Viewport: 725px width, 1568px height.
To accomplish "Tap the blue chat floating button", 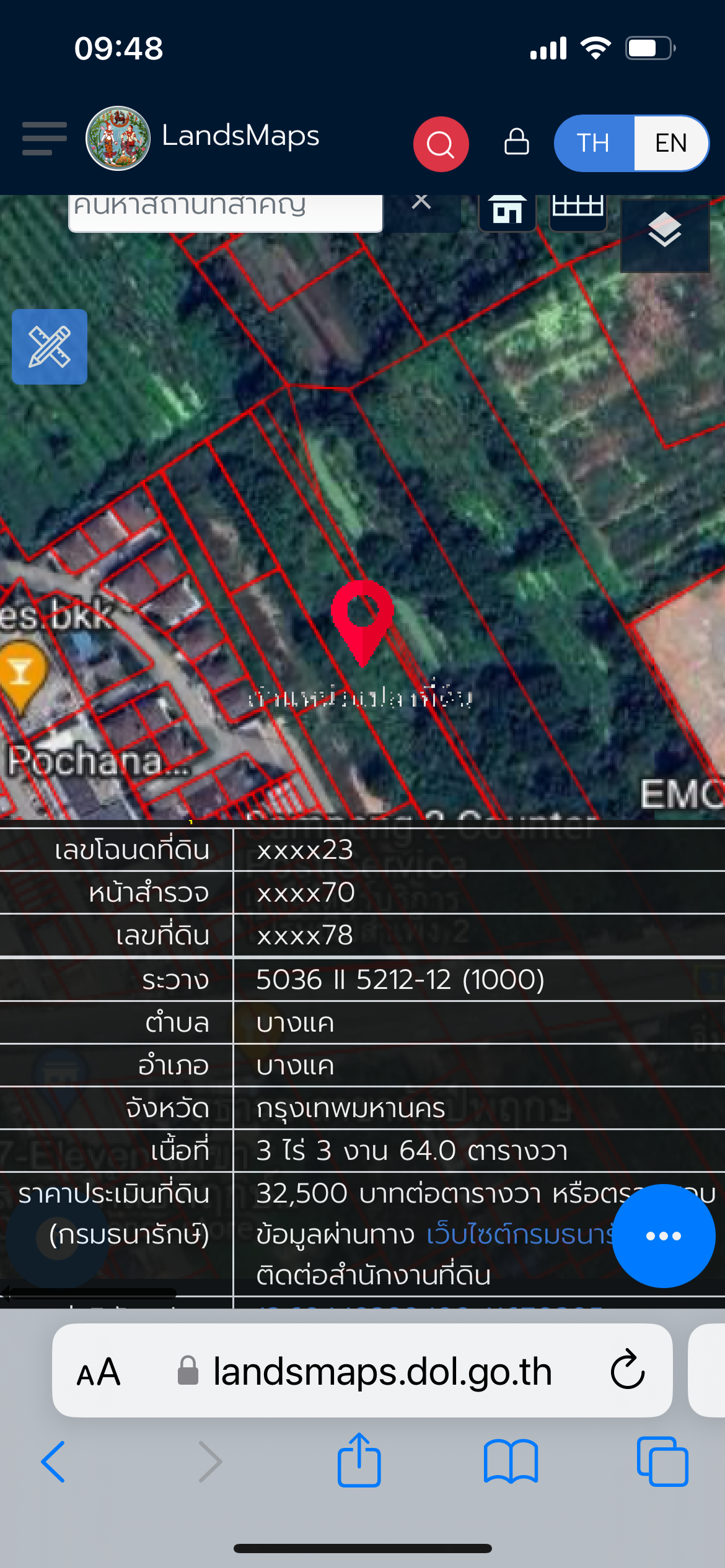I will point(664,1236).
